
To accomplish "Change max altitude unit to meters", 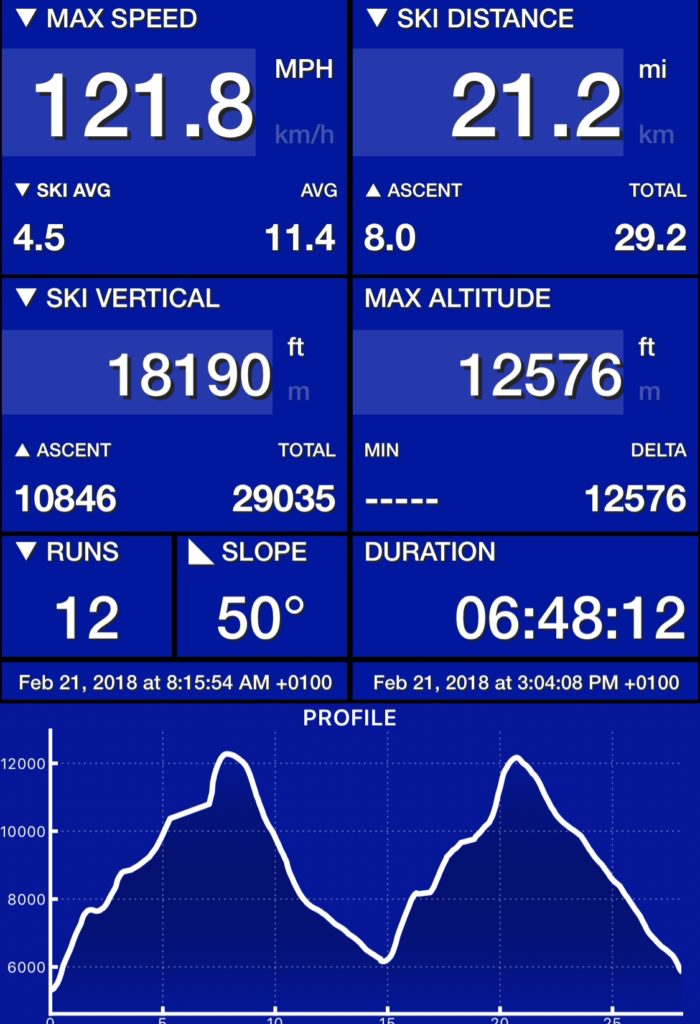I will 648,391.
